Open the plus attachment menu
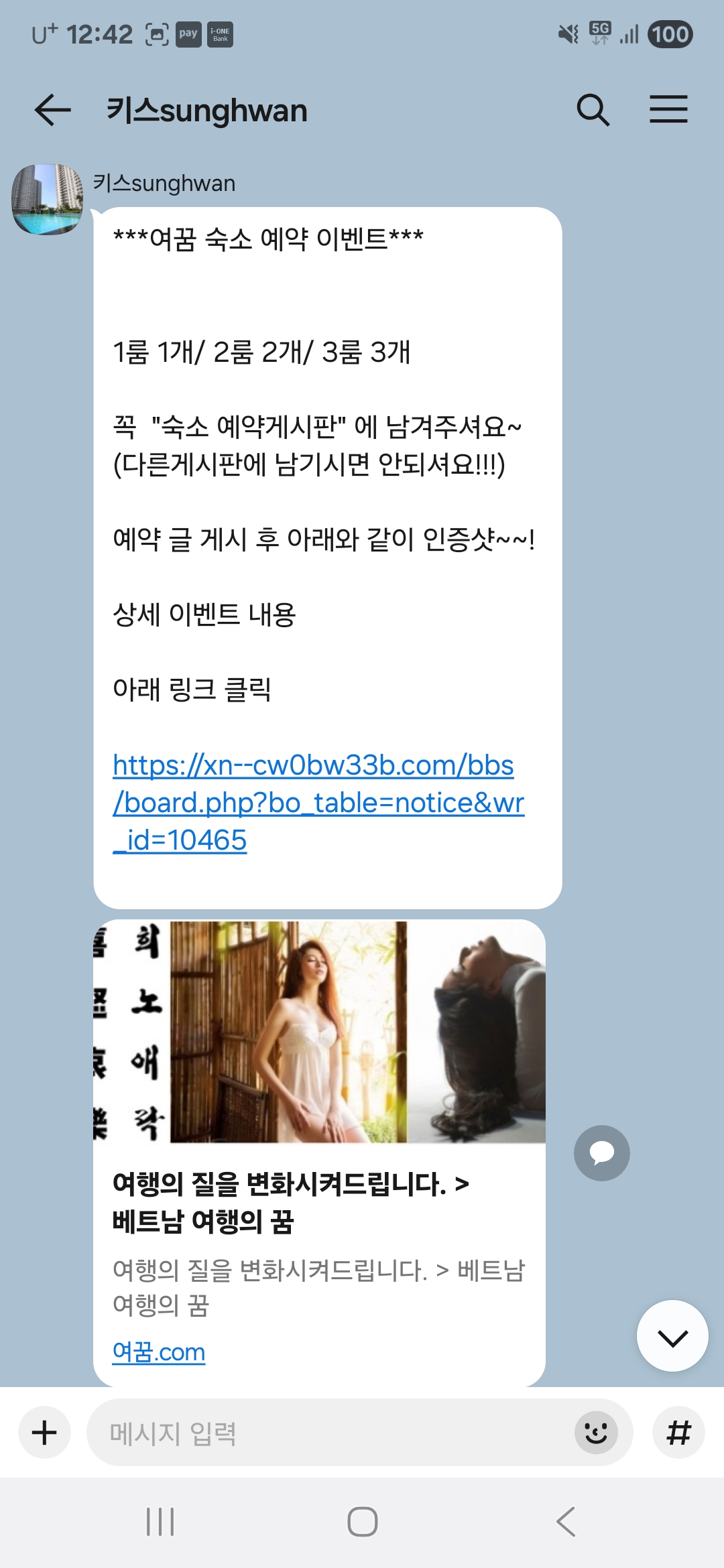 tap(44, 1433)
